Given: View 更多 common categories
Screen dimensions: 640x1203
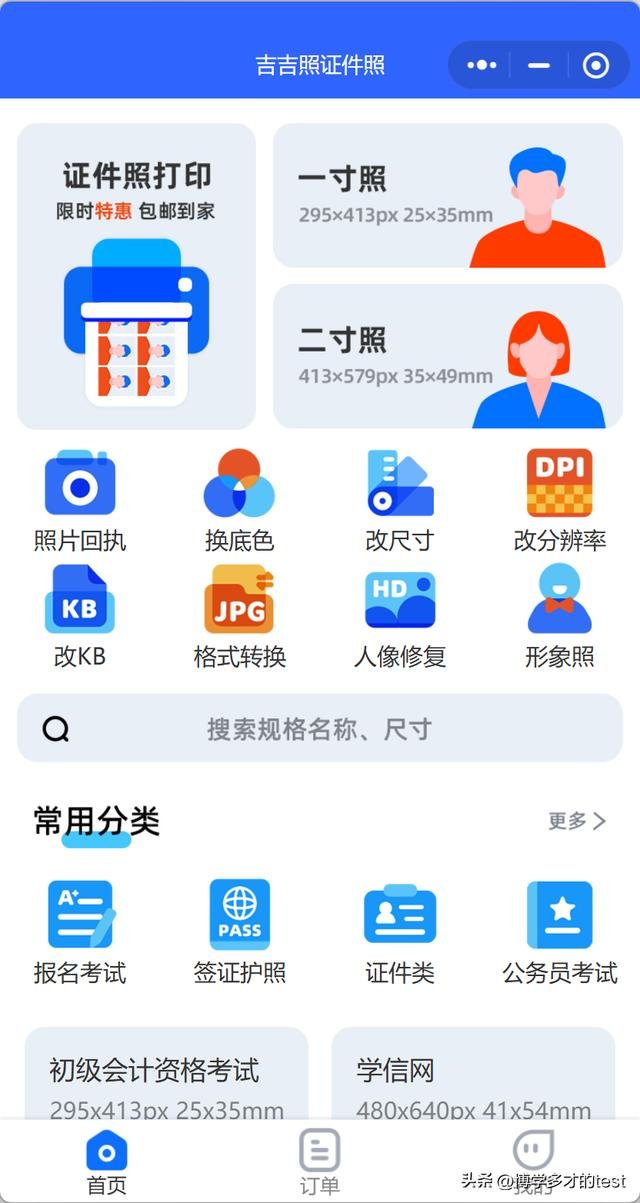Looking at the screenshot, I should coord(576,821).
